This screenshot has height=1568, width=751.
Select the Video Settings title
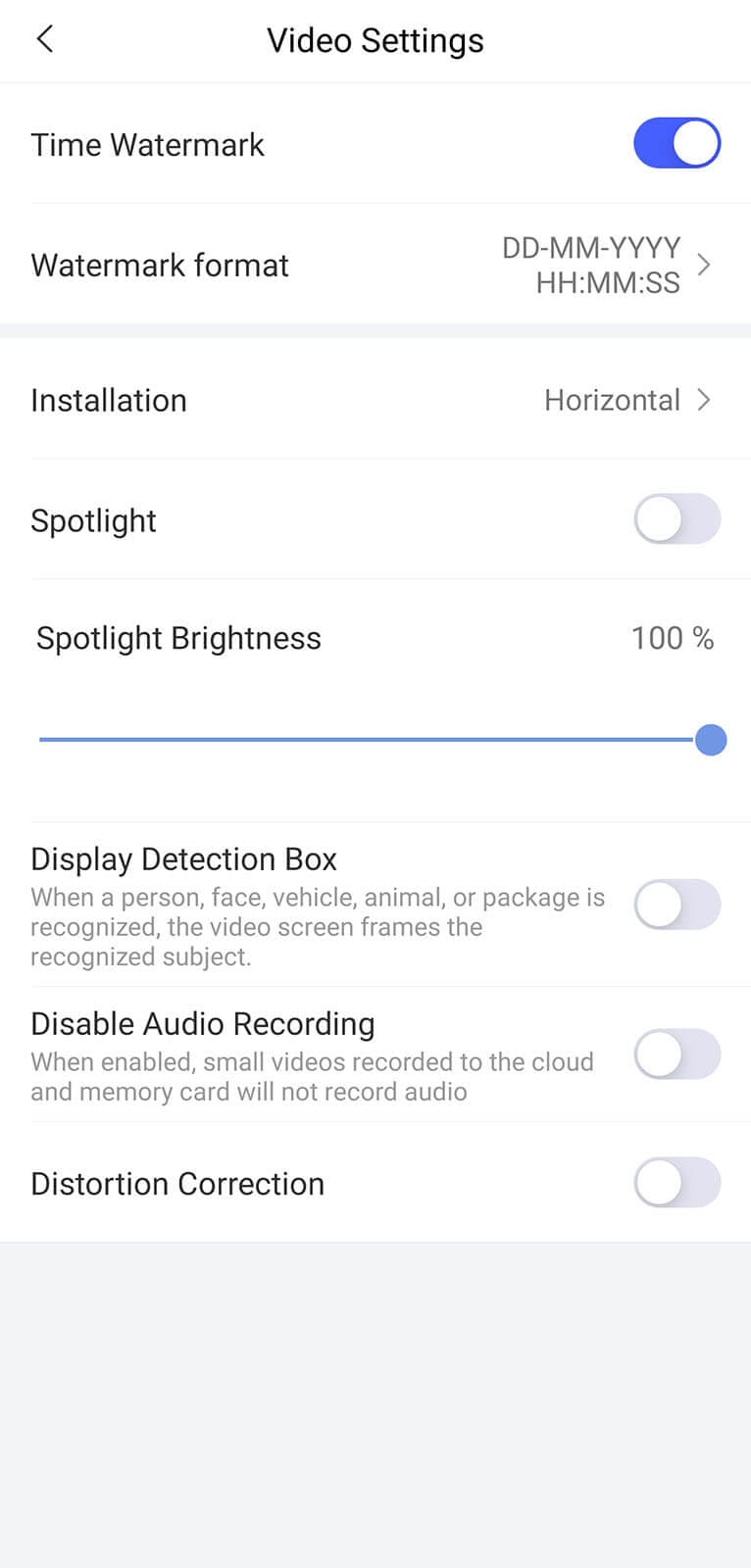[375, 40]
